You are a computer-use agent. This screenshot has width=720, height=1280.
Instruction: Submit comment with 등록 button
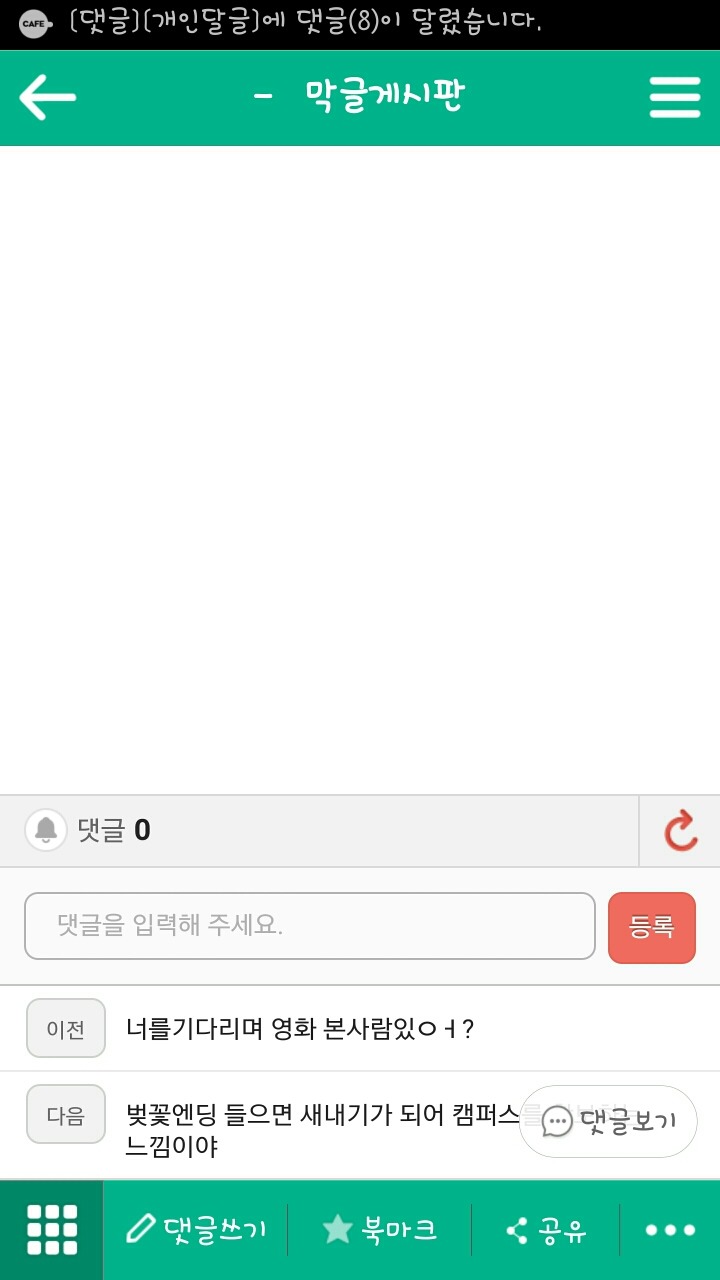652,928
